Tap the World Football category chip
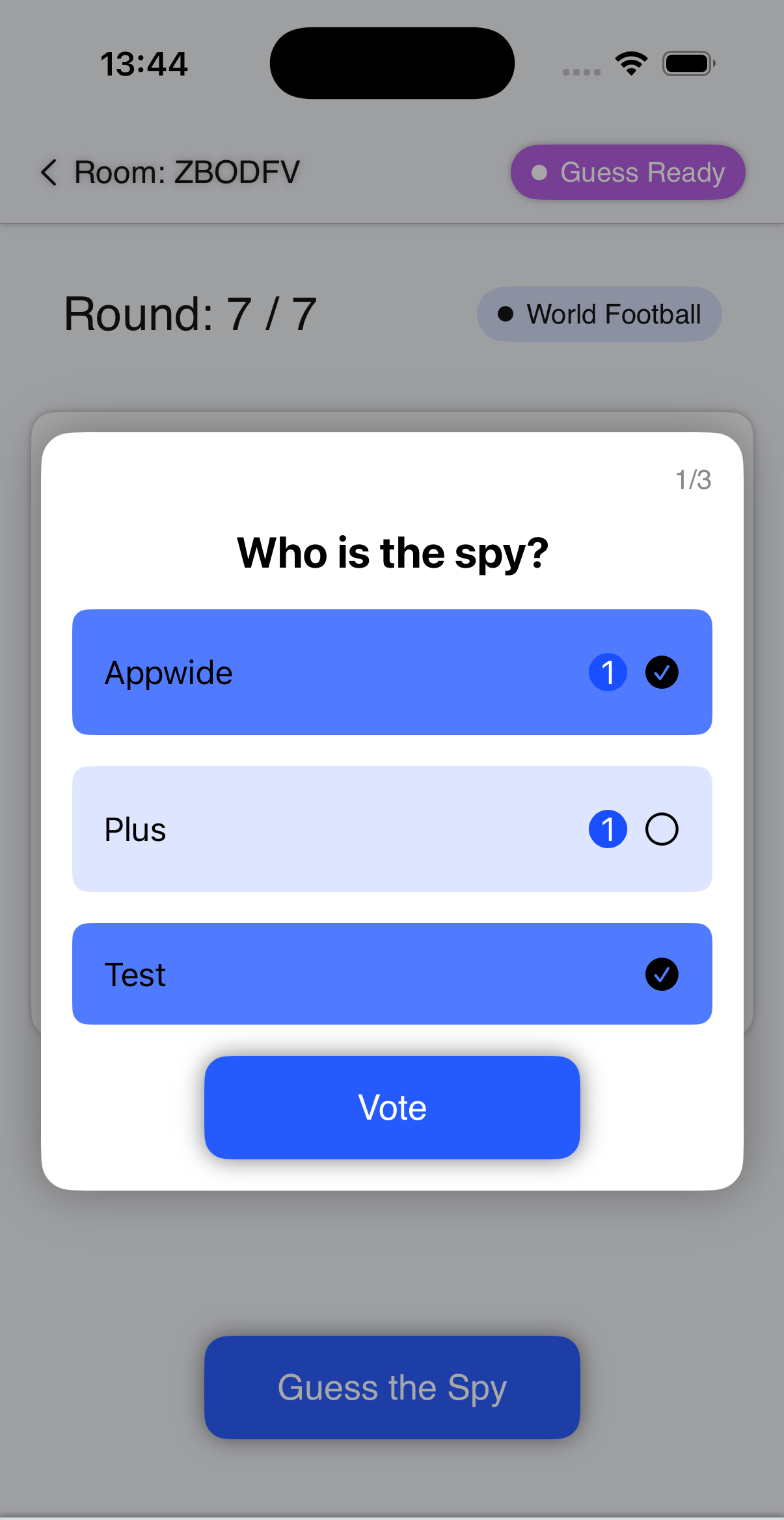 pos(599,314)
